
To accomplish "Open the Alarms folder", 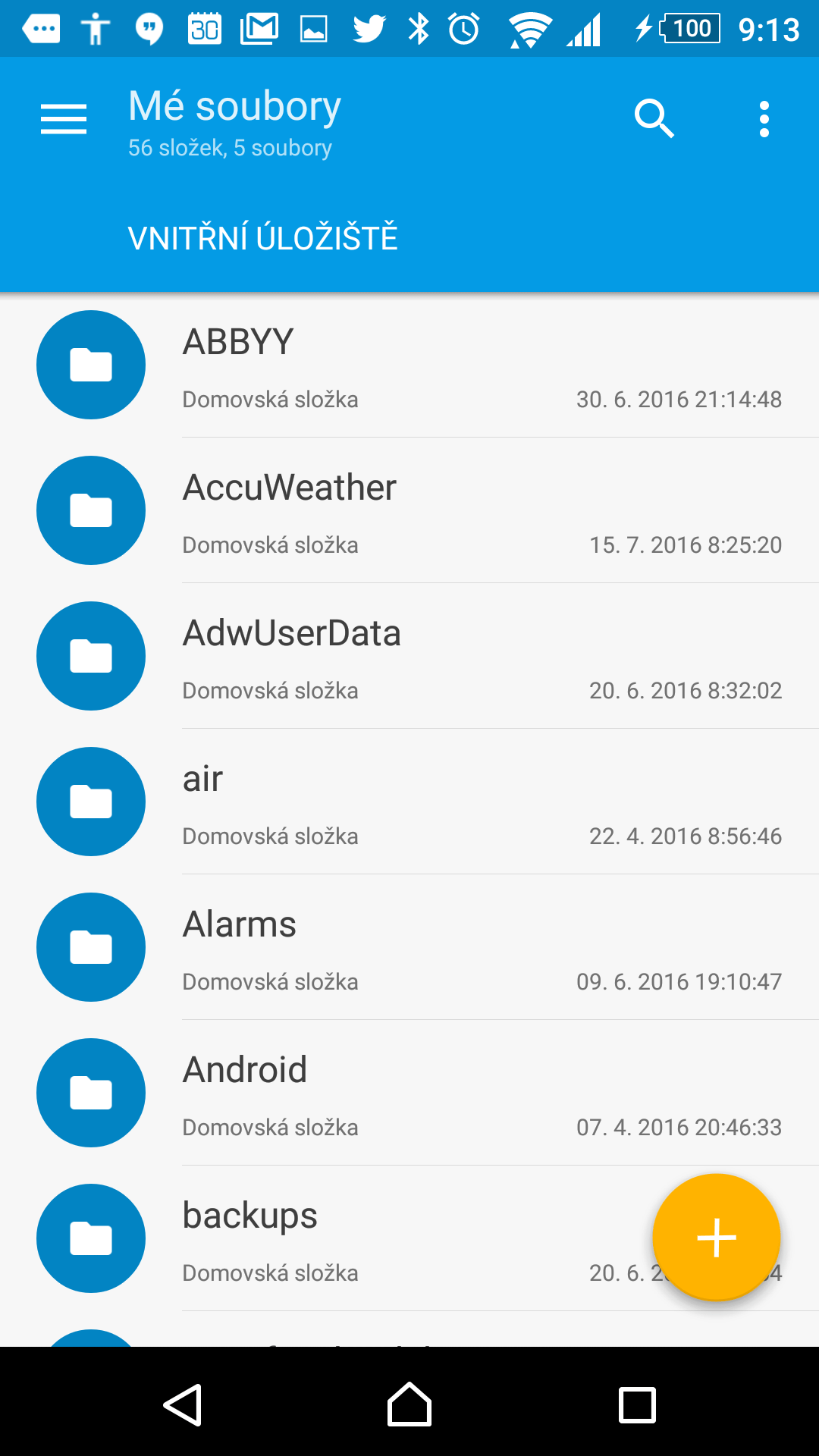I will [x=409, y=947].
